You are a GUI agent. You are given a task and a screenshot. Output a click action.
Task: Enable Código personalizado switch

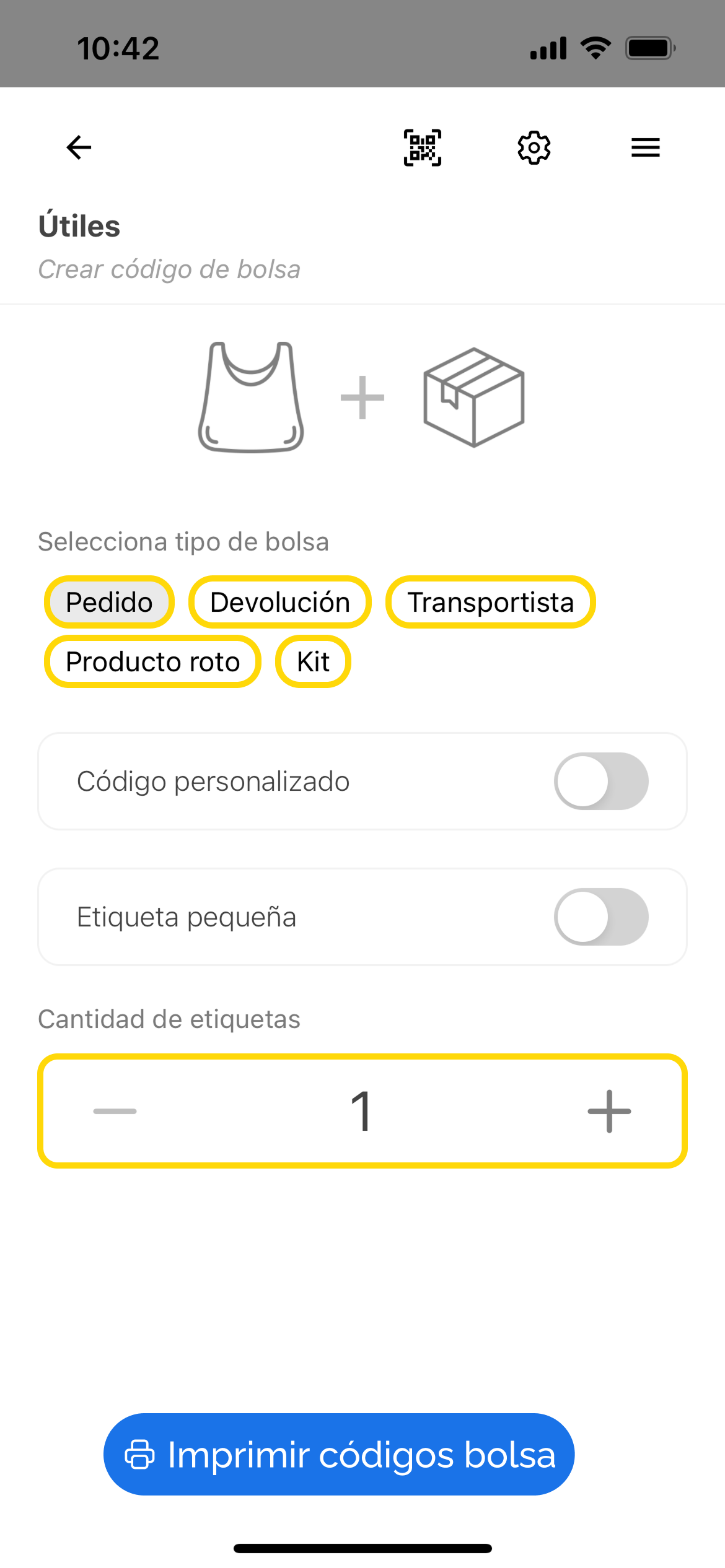click(601, 781)
